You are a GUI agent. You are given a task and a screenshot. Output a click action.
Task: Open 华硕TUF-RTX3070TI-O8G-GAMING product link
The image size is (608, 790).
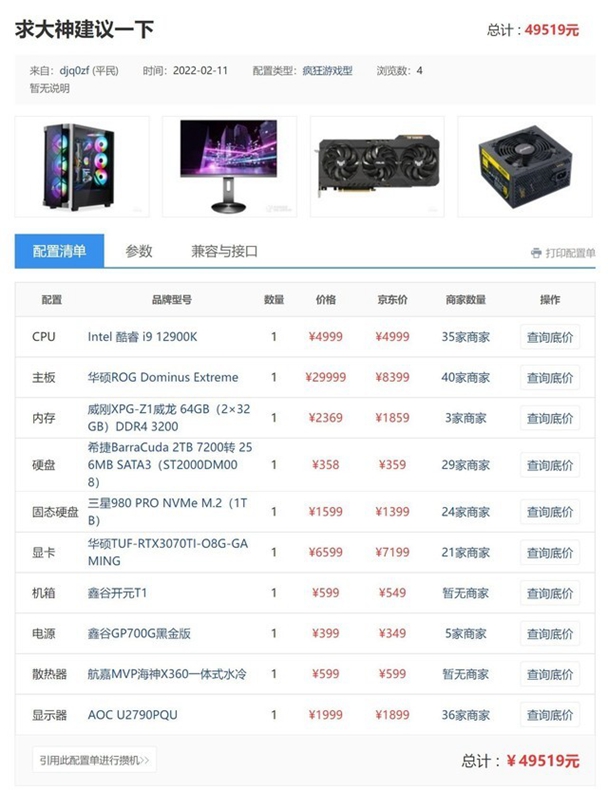coord(166,552)
